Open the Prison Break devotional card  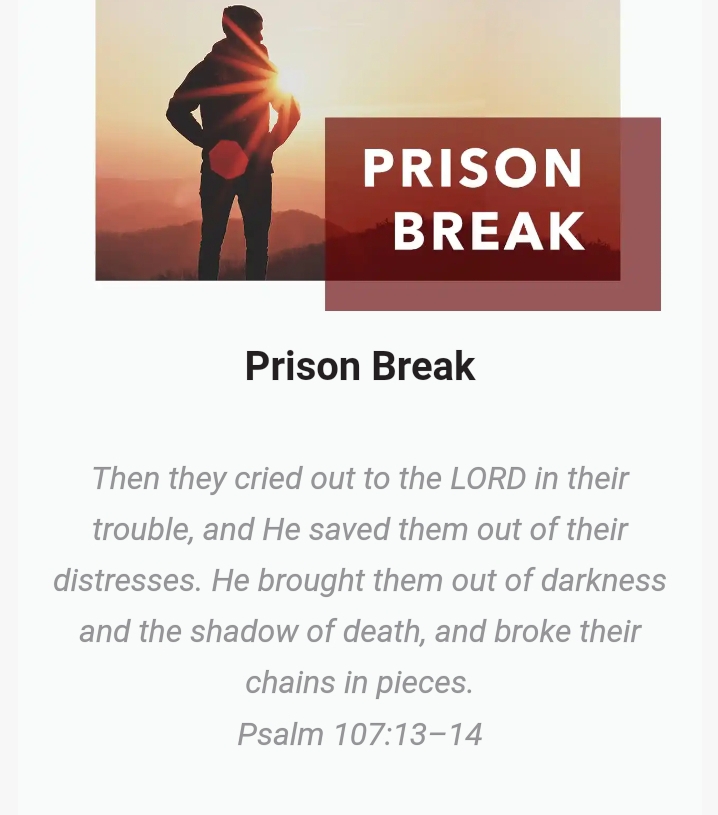[x=360, y=367]
